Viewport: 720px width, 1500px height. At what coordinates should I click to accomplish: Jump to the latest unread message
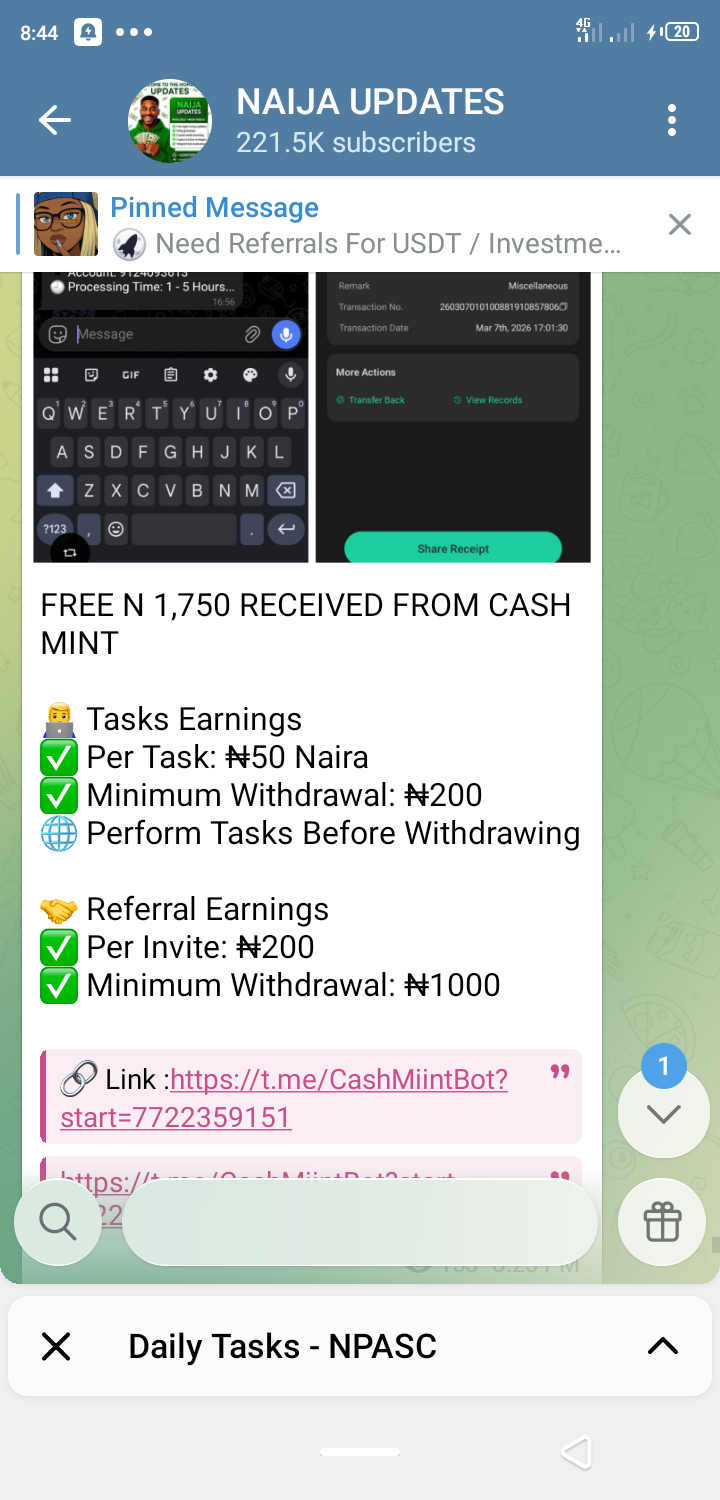[663, 1113]
